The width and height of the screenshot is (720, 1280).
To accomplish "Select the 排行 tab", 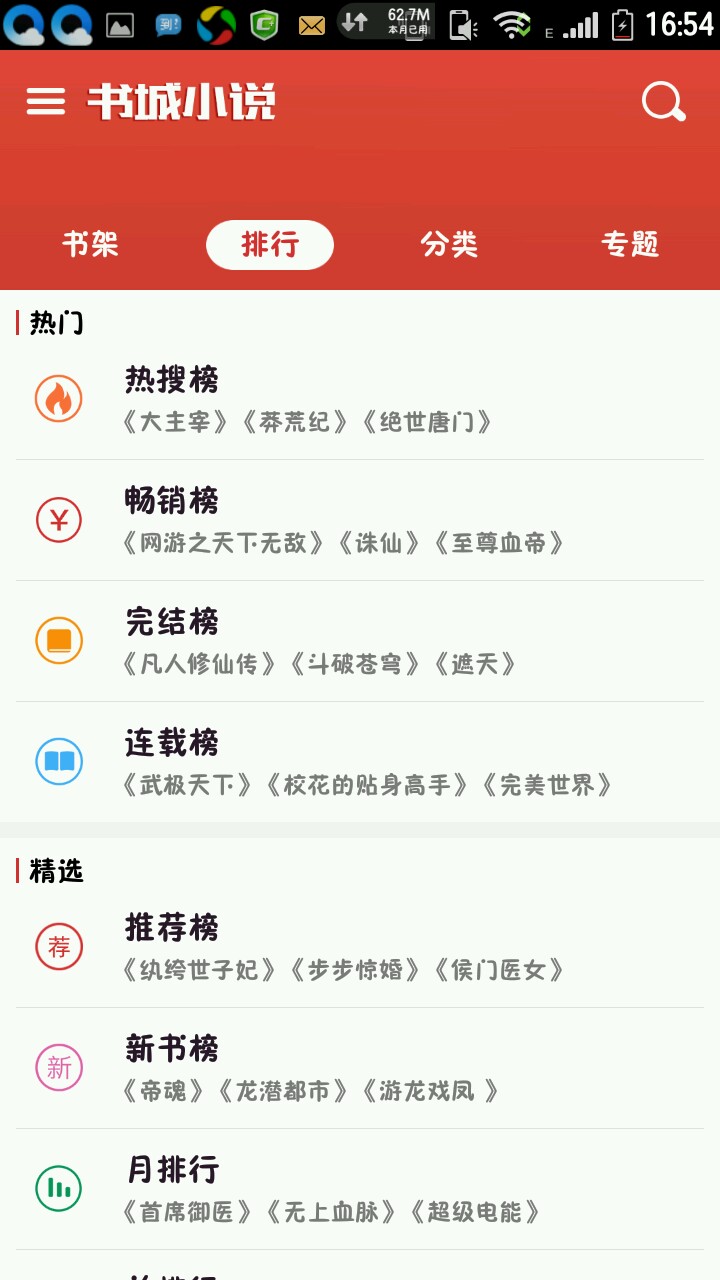I will tap(270, 245).
